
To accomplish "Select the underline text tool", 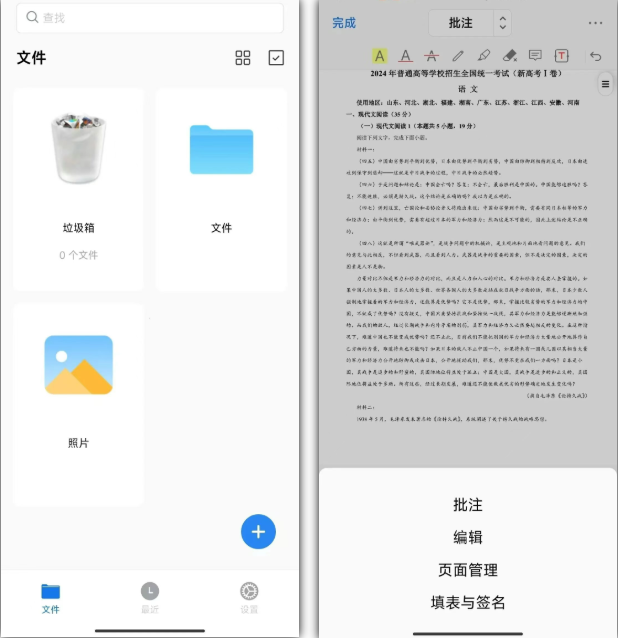I will (406, 56).
